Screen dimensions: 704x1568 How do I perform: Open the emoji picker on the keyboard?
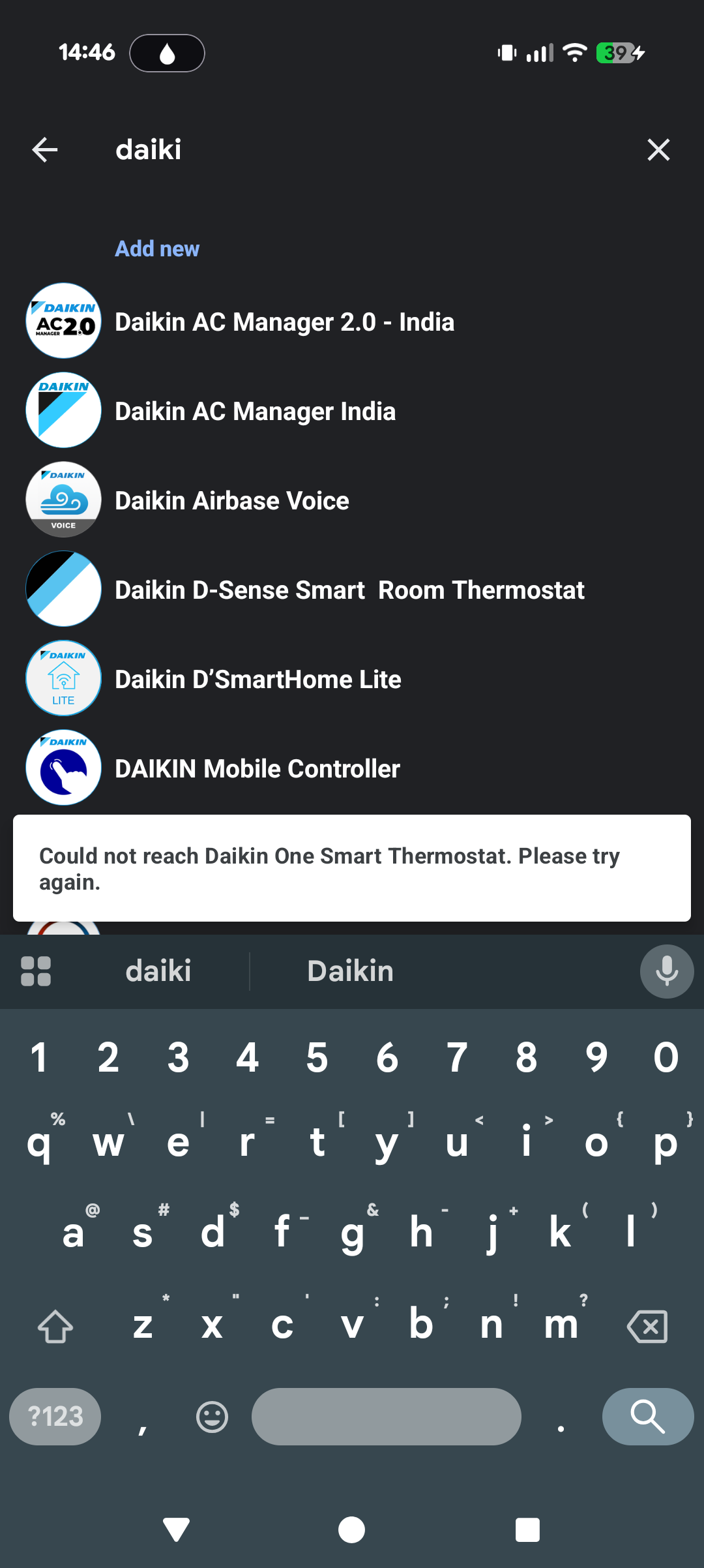pos(212,1417)
